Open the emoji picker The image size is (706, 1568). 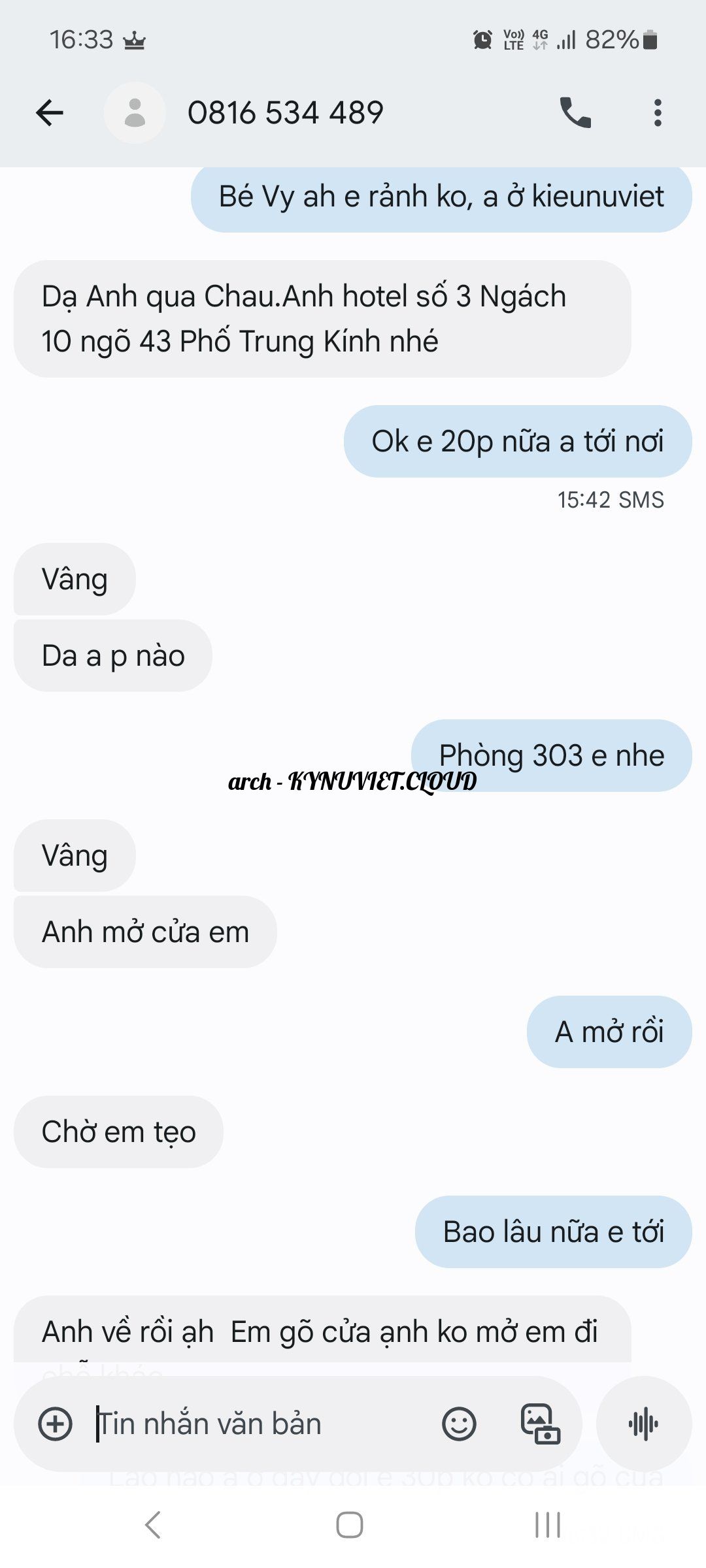coord(459,1424)
